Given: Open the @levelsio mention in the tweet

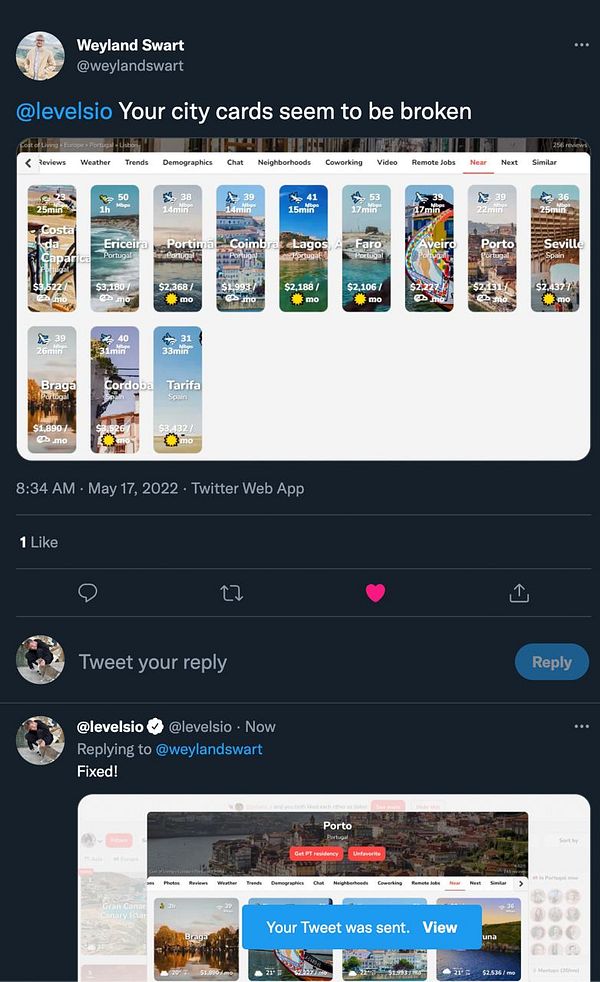Looking at the screenshot, I should point(64,110).
